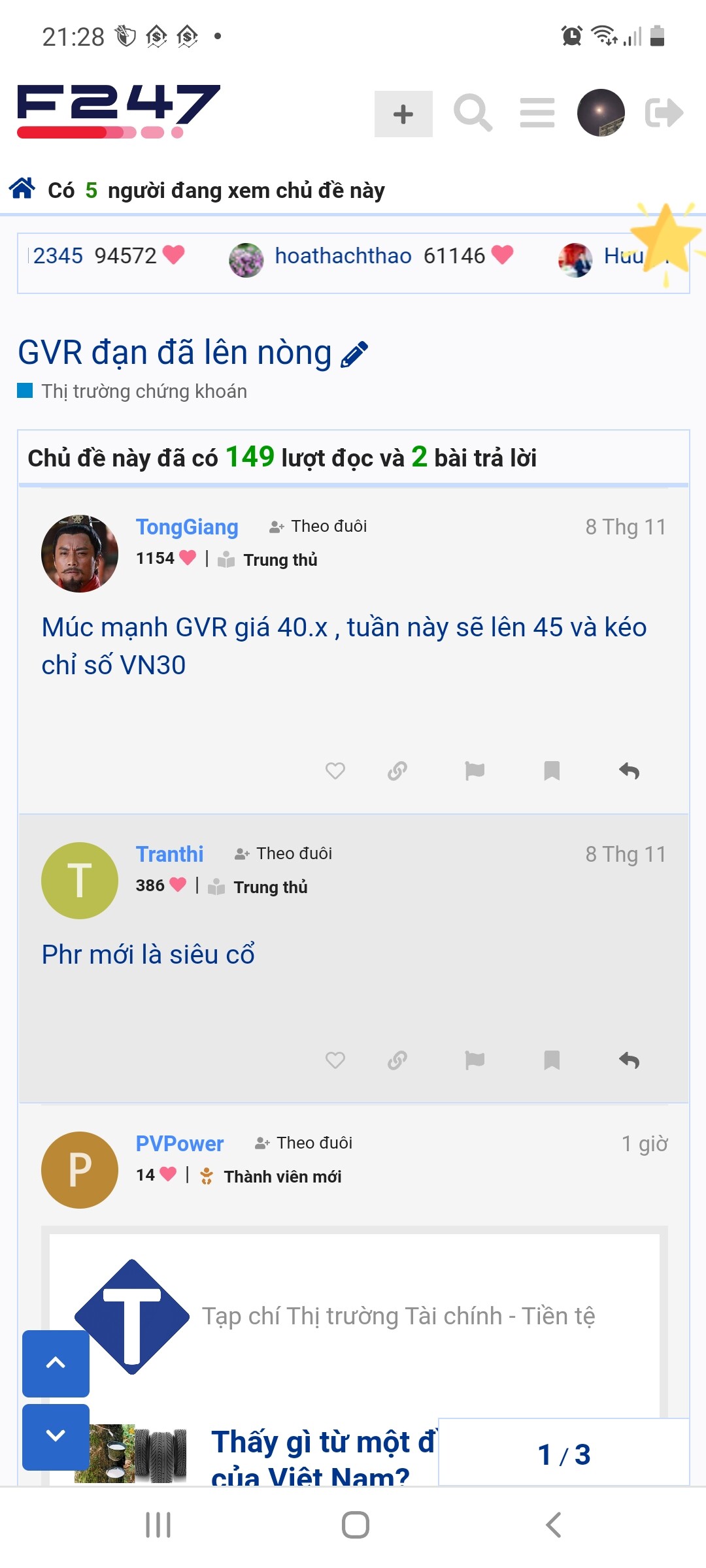Open the 1 / 3 post progress indicator

[x=563, y=1454]
